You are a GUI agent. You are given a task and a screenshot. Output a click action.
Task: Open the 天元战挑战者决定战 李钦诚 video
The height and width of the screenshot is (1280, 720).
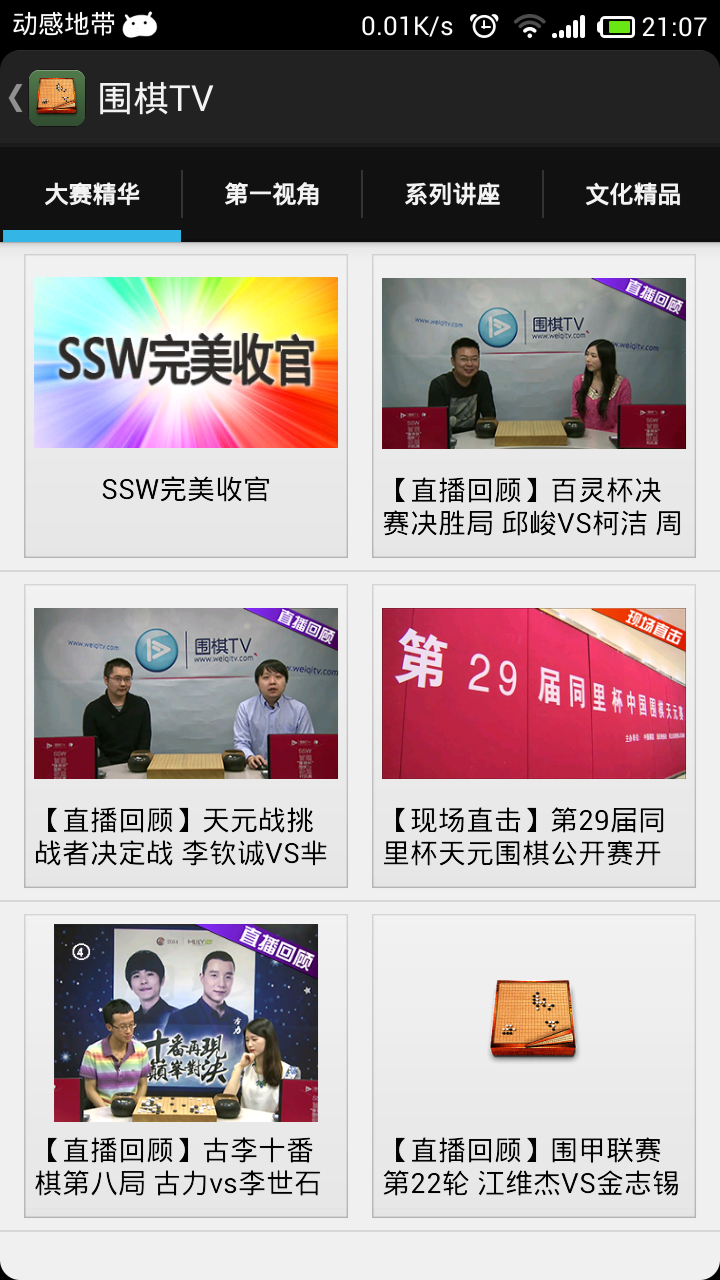[x=186, y=735]
